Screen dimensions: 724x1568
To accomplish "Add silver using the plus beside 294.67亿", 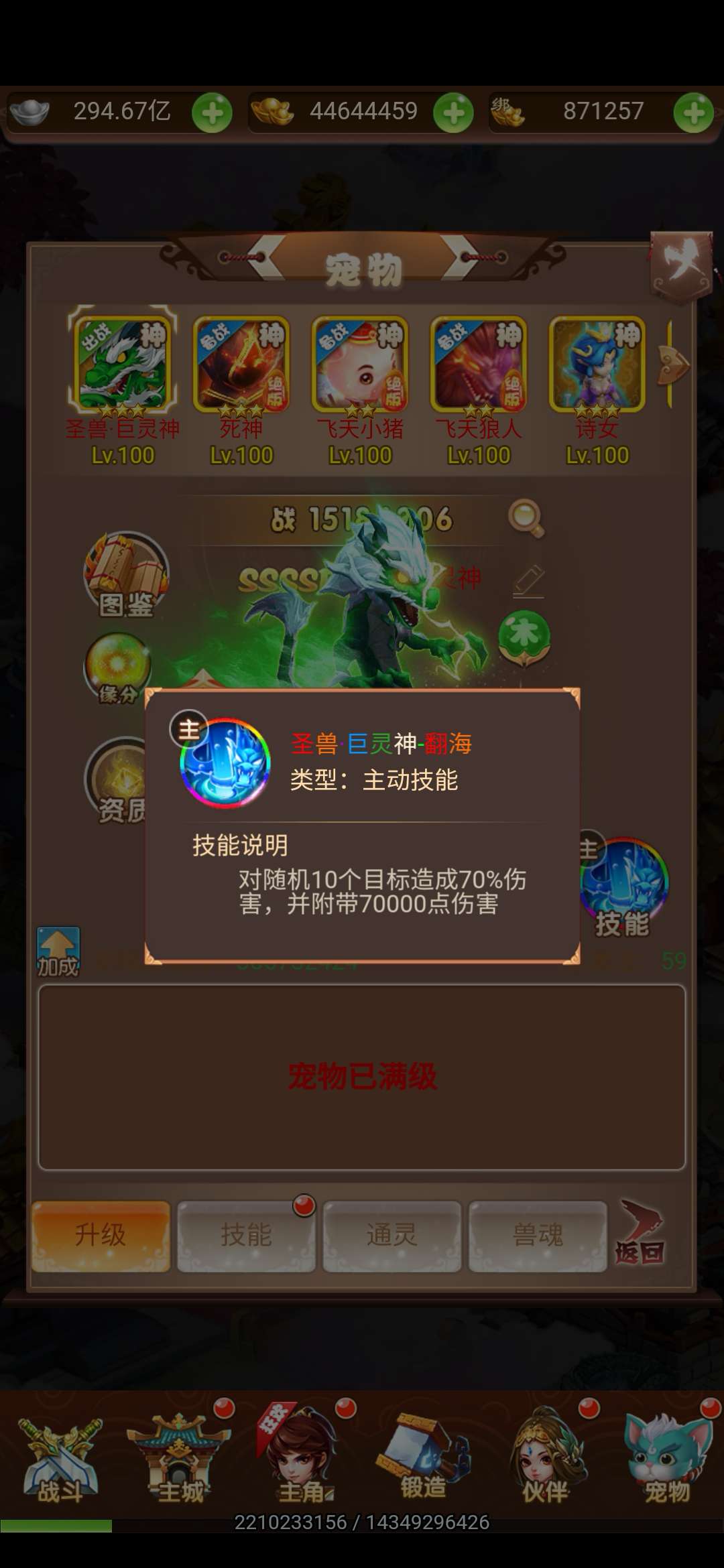I will point(212,112).
